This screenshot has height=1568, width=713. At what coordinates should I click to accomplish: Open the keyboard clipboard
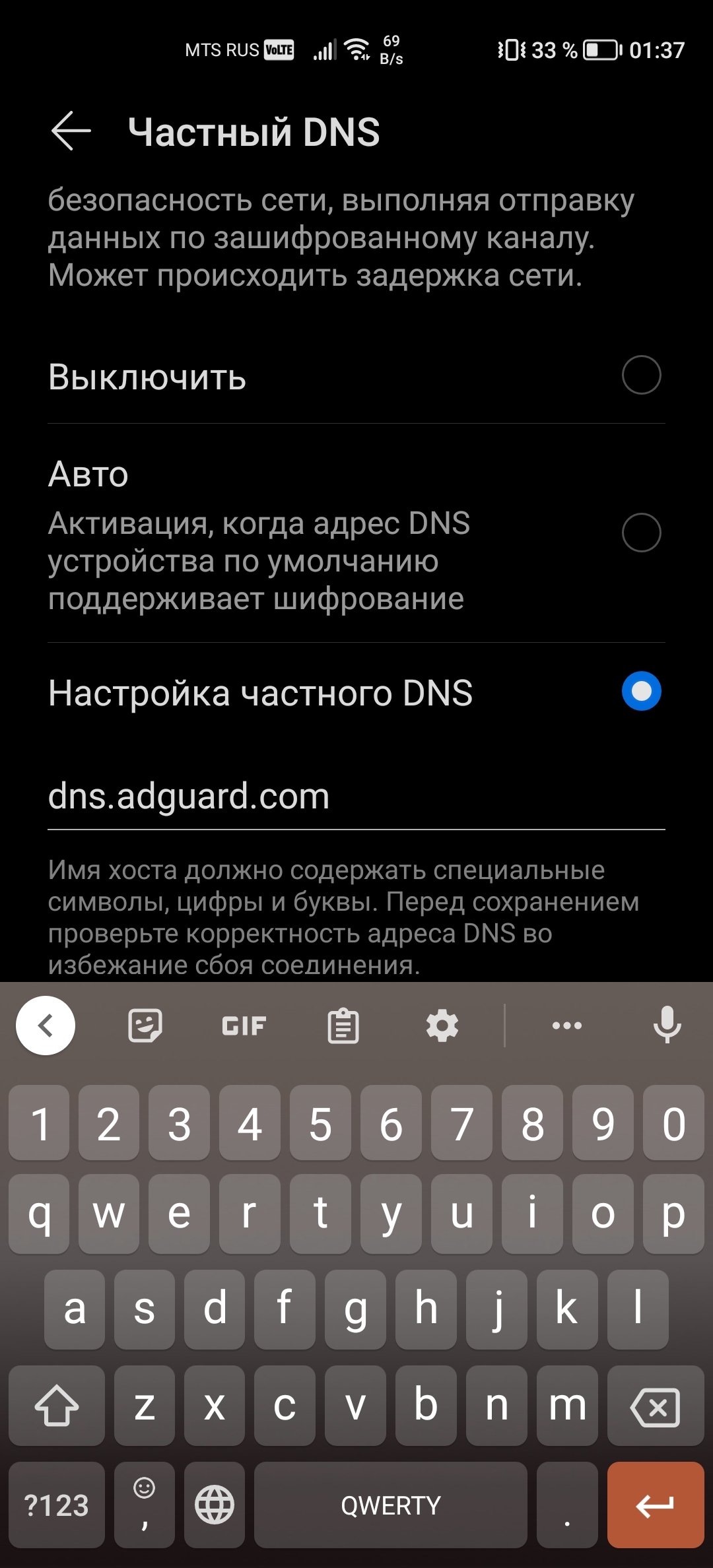click(343, 1026)
